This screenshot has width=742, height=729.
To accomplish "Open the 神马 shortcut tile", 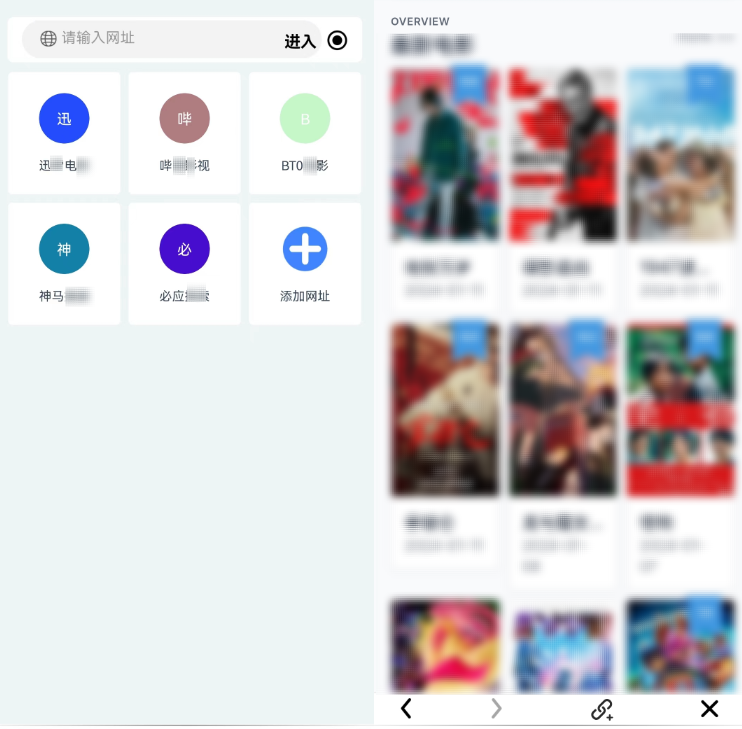I will (x=64, y=262).
